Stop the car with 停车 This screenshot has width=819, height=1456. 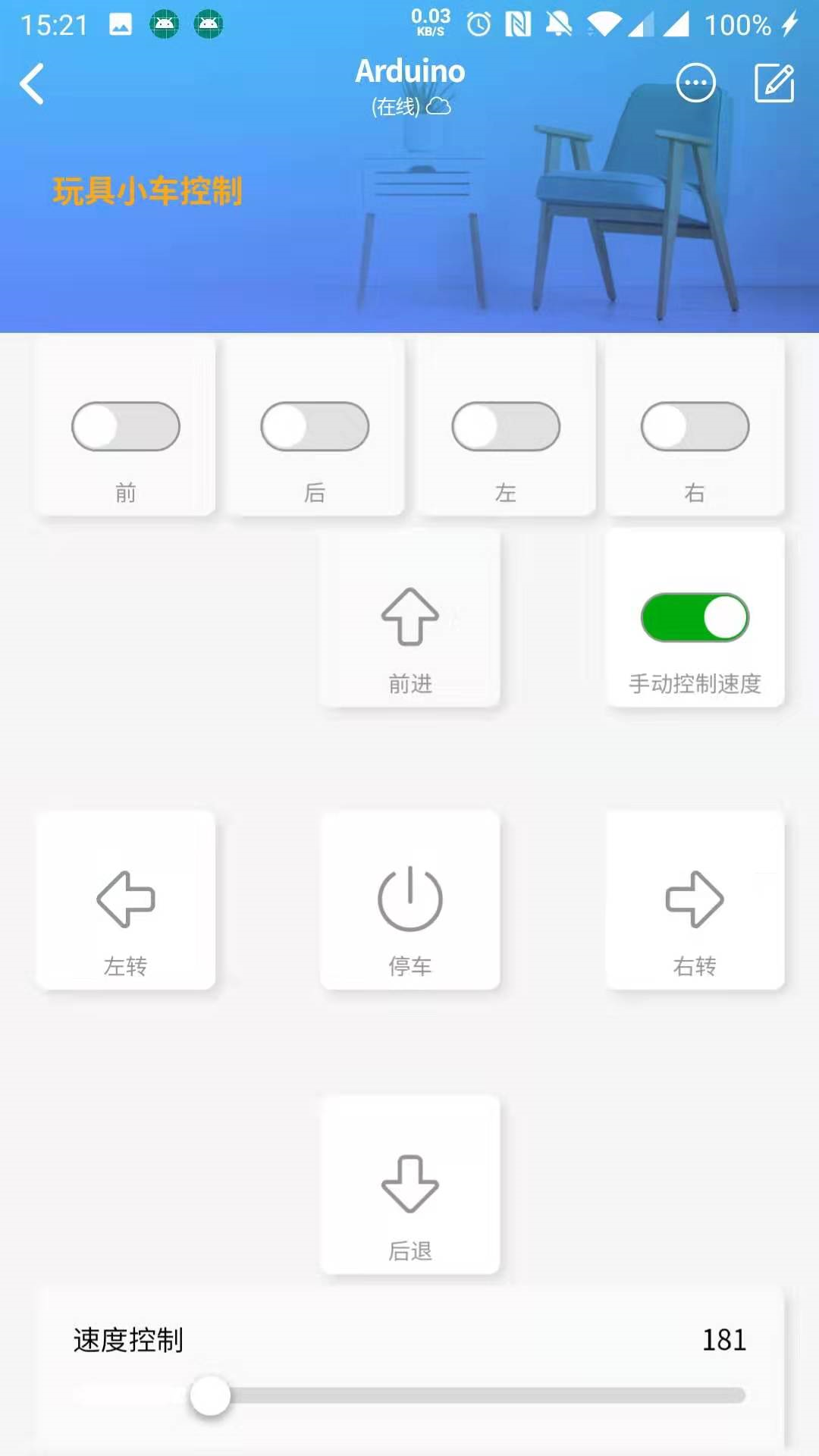[409, 900]
